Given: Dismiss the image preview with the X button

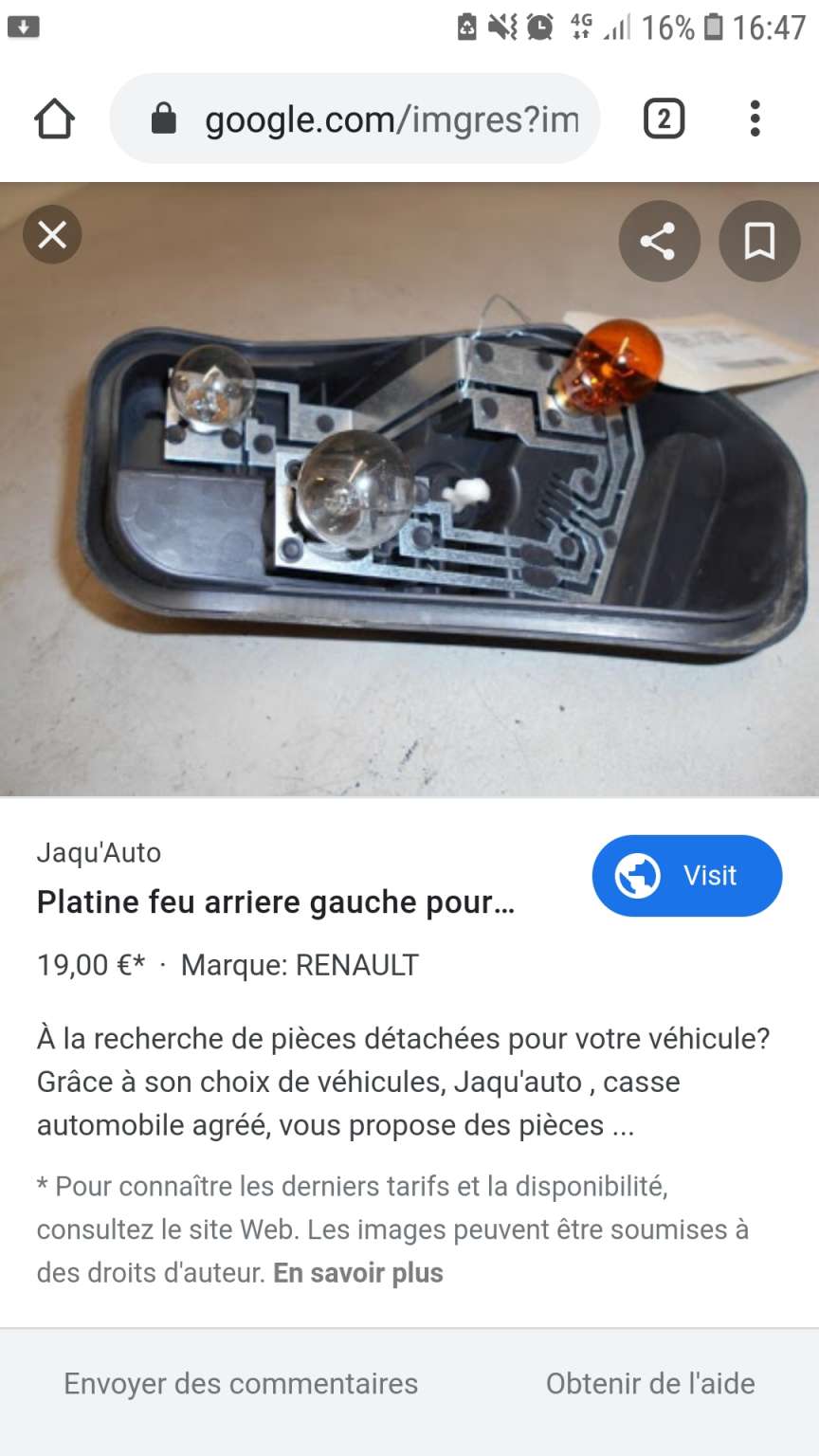Looking at the screenshot, I should click(52, 234).
